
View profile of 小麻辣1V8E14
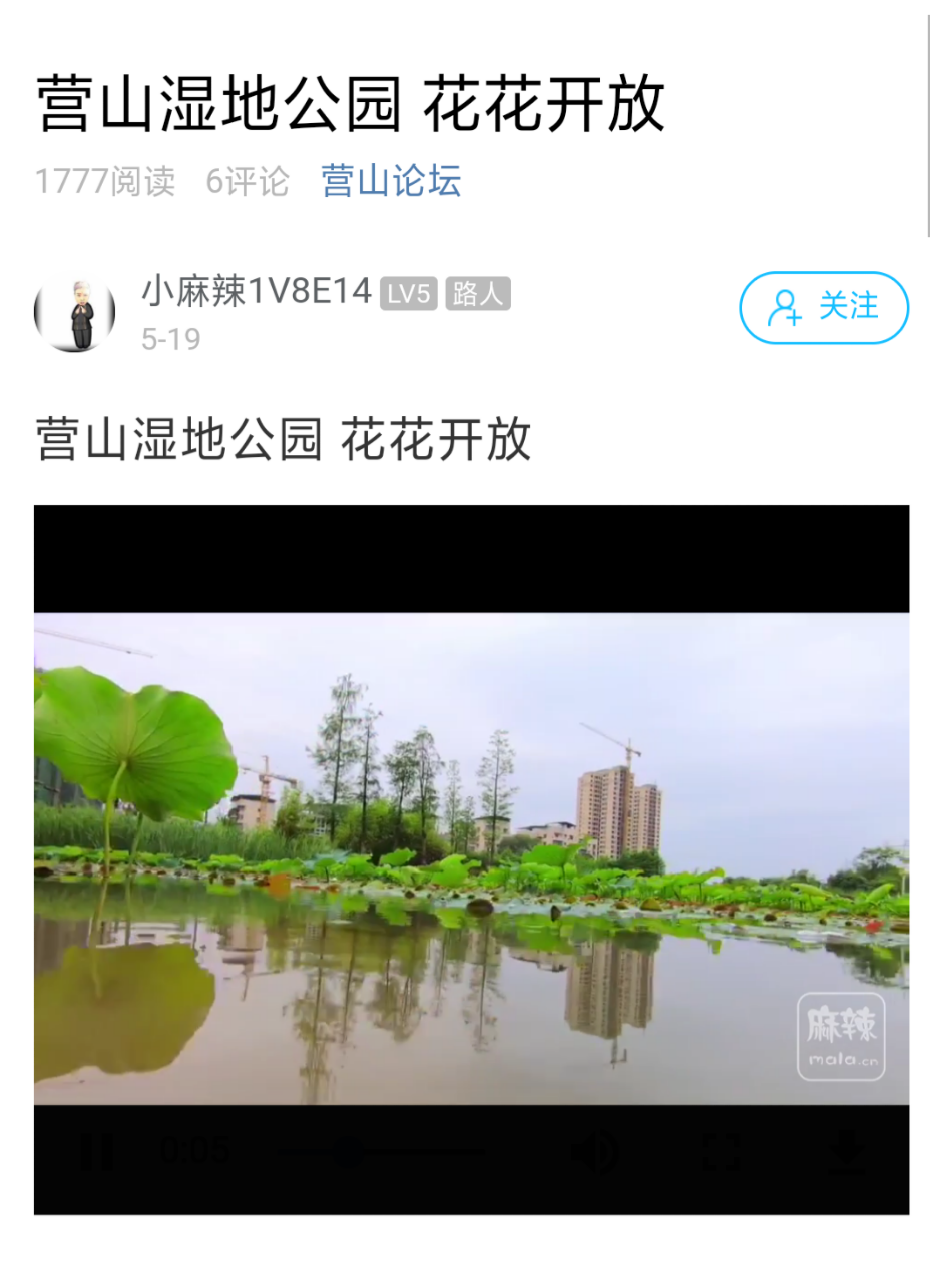[x=256, y=291]
